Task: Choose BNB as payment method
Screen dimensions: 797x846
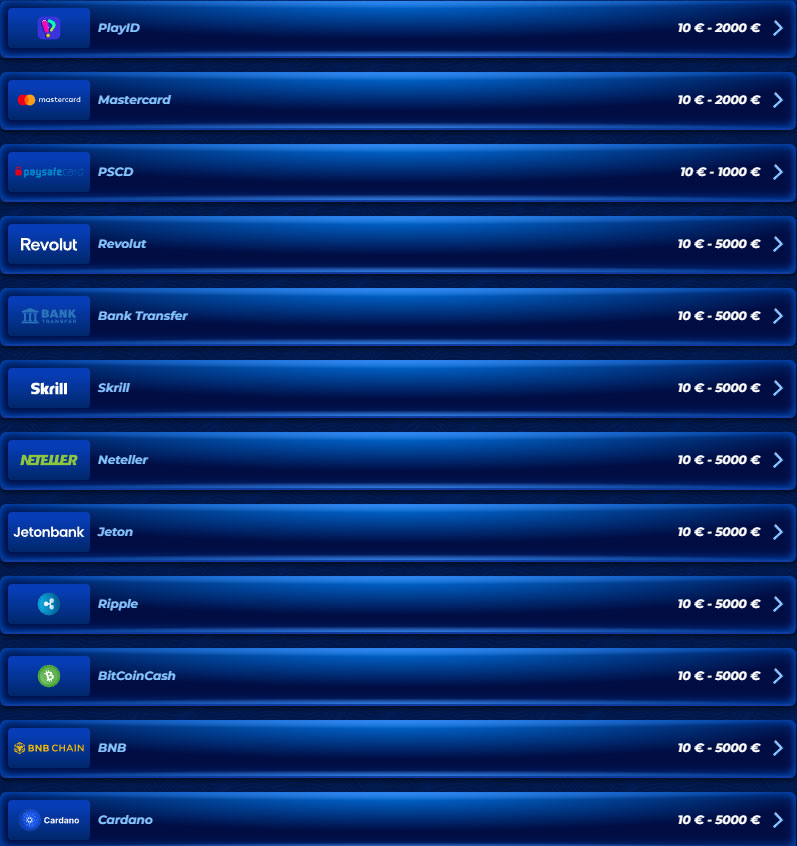Action: (398, 748)
